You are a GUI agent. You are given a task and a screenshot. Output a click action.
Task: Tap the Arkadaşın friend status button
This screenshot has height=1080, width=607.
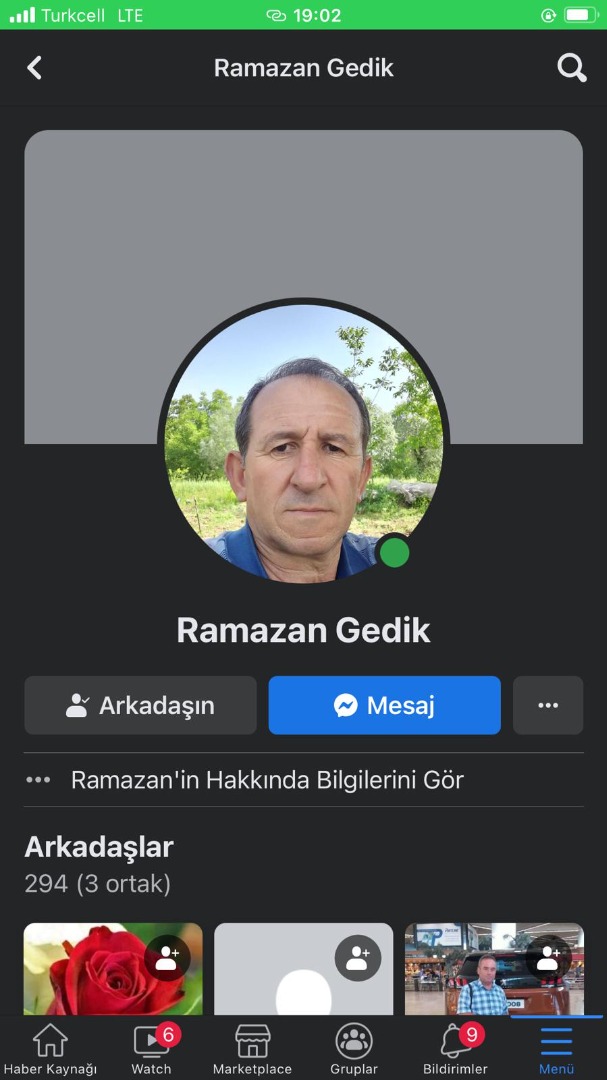[141, 705]
